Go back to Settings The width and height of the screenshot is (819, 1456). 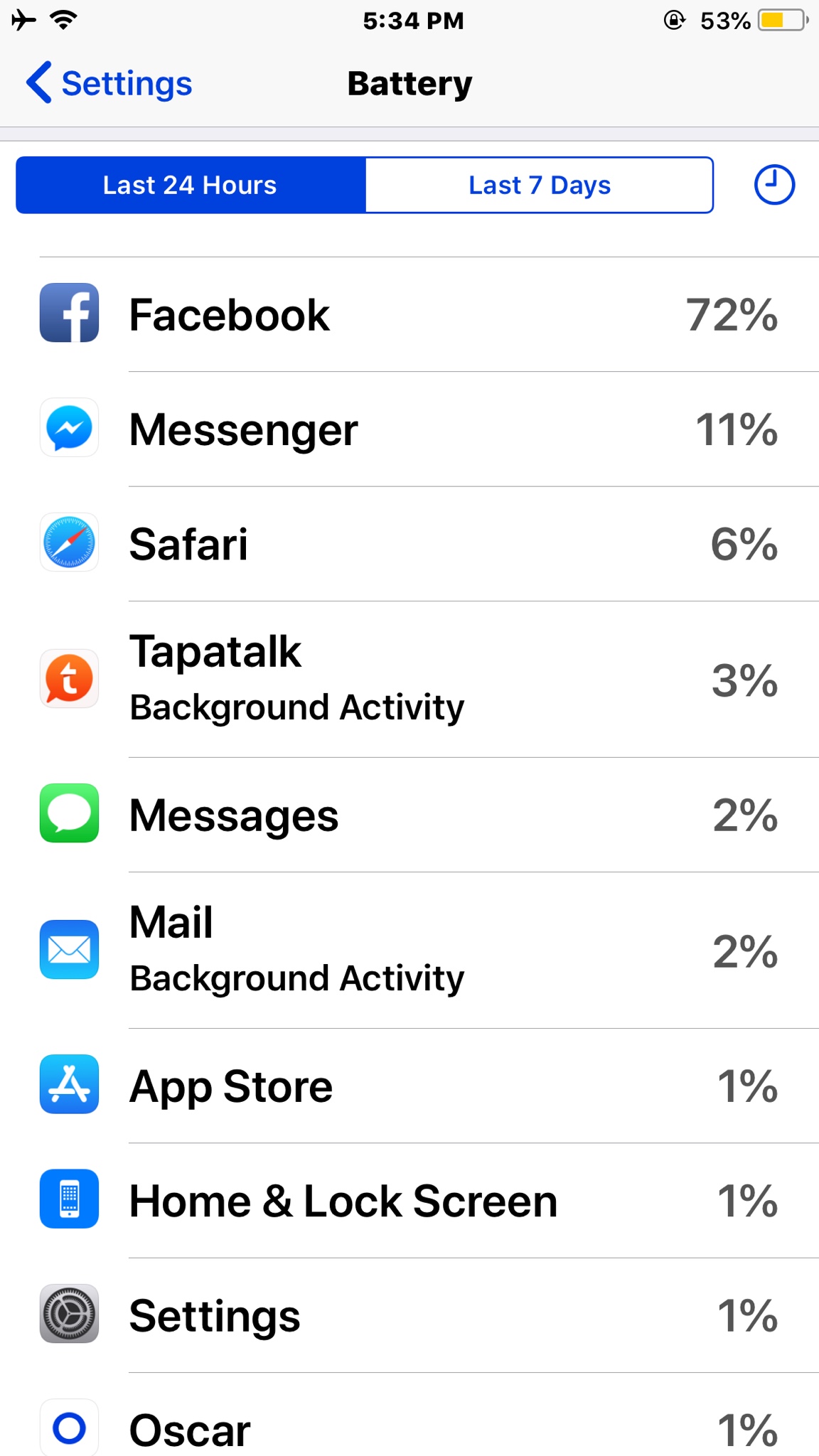(x=109, y=83)
